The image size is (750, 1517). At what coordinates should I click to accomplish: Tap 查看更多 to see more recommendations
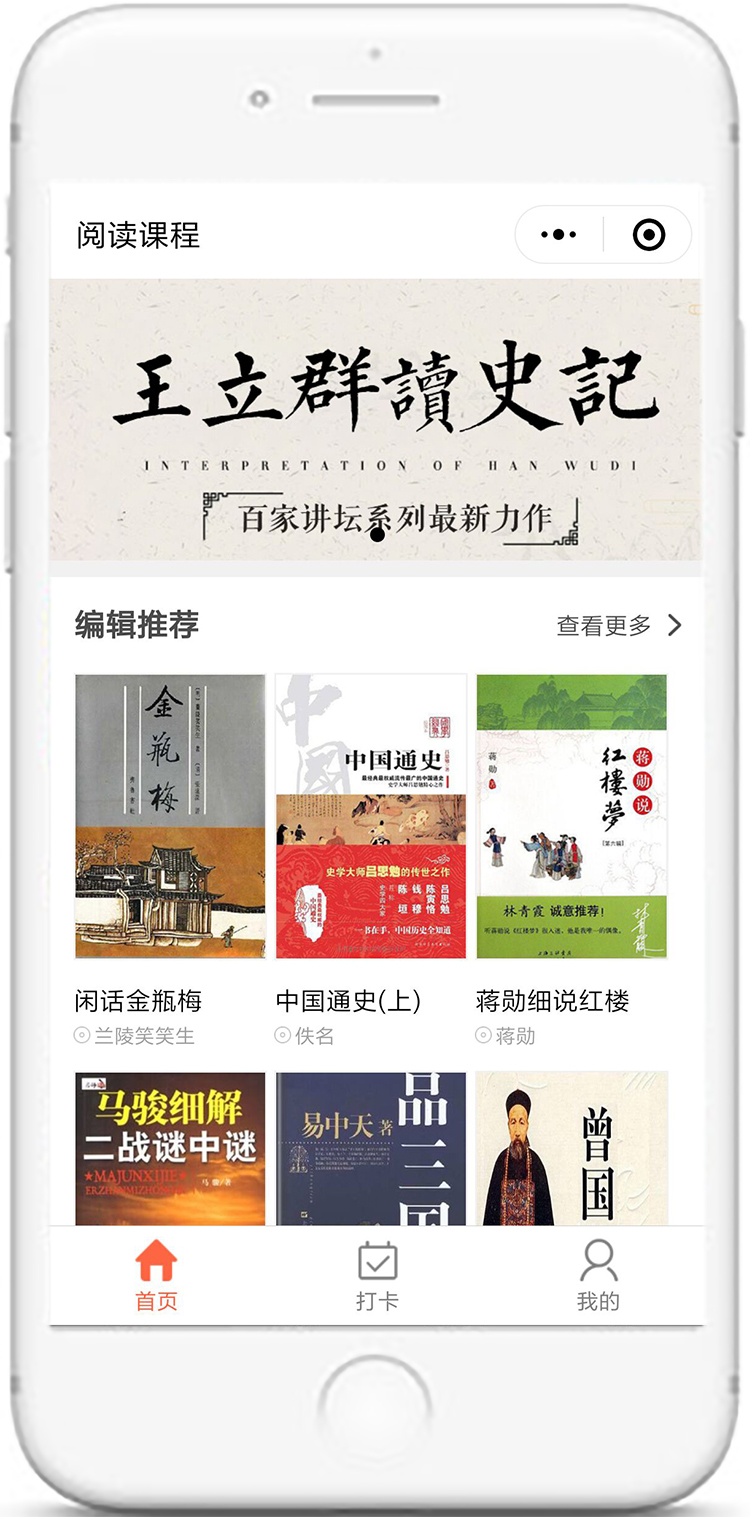tap(618, 626)
